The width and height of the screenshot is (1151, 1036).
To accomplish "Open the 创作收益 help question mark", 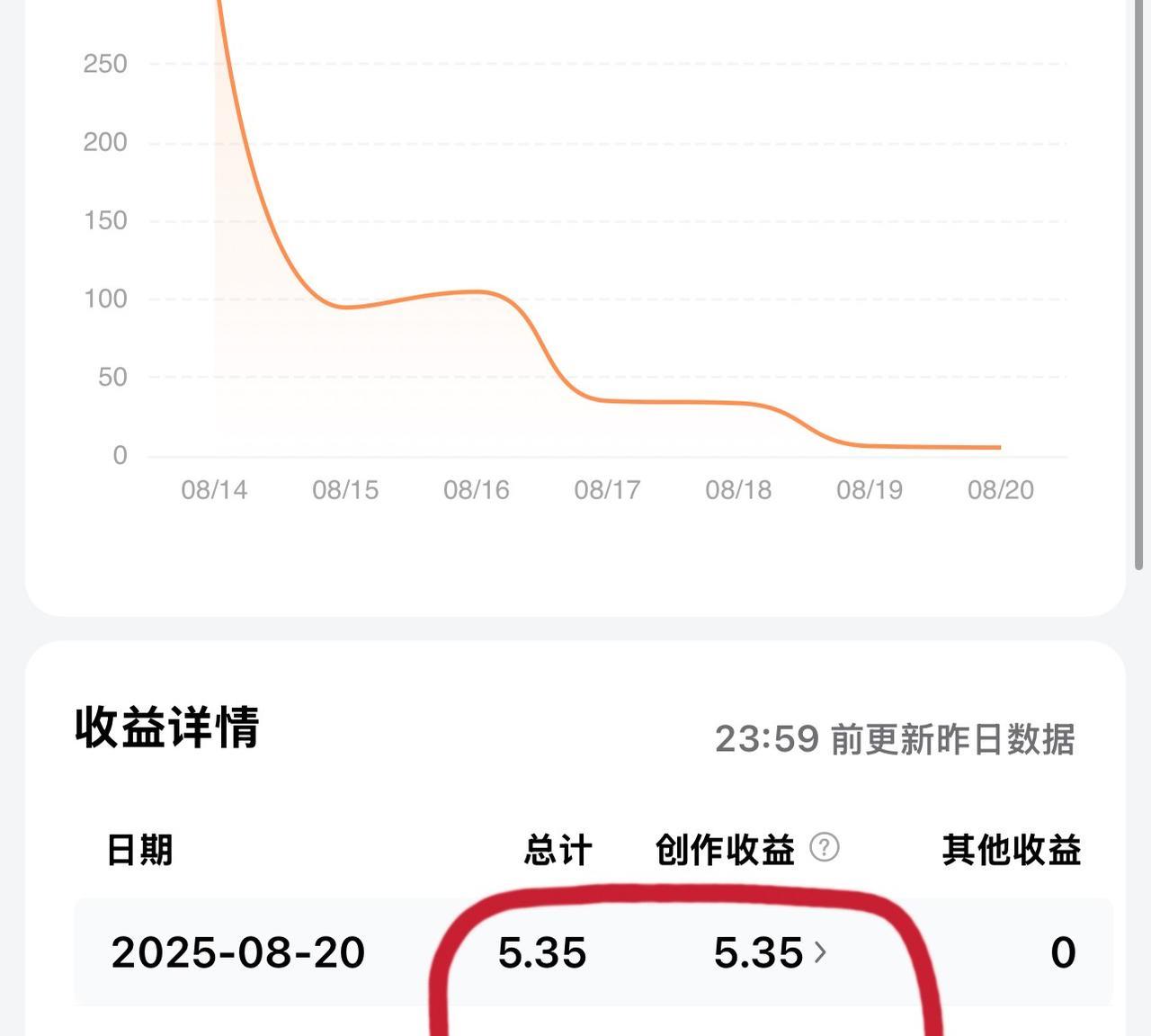I will 824,847.
